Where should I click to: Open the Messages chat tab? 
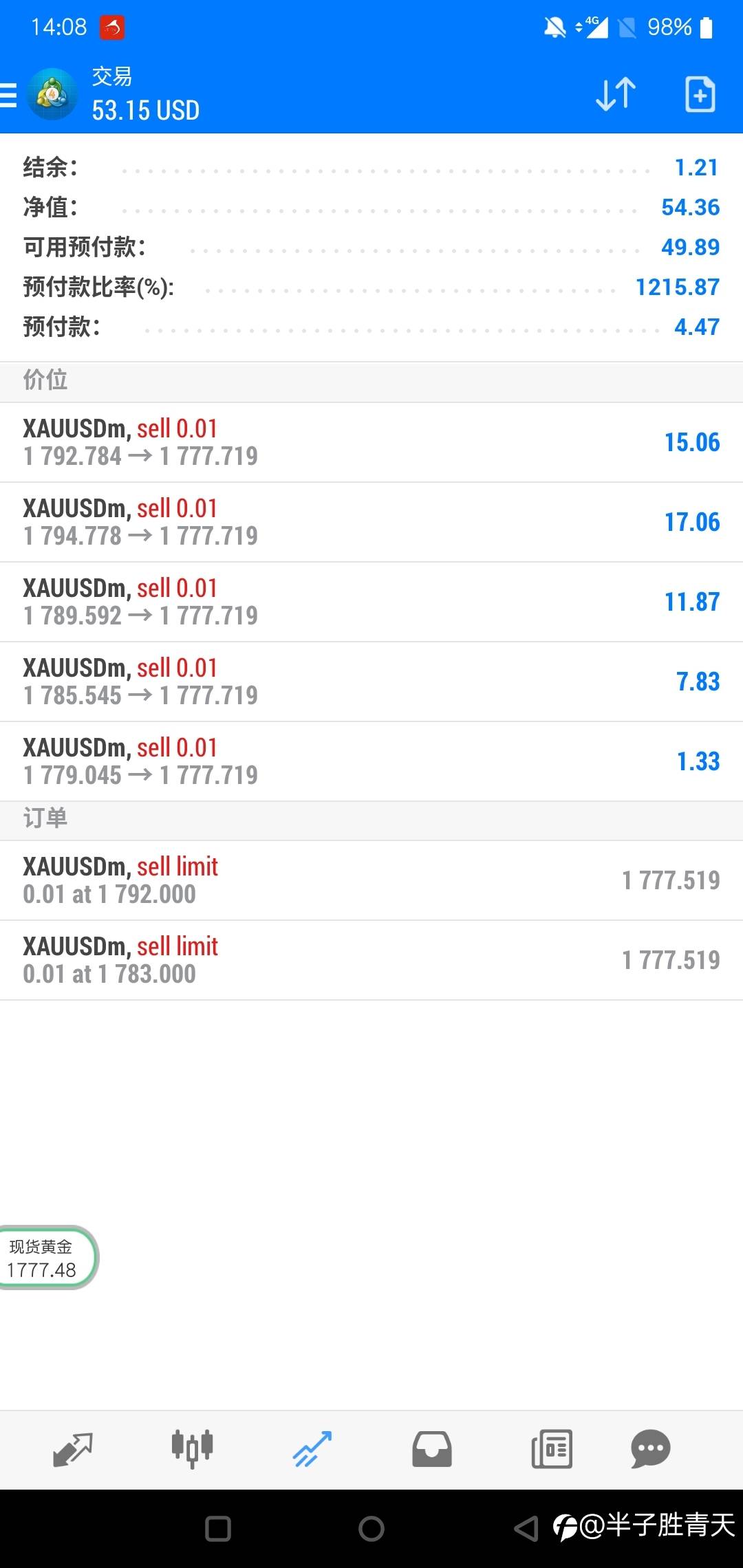pyautogui.click(x=650, y=1449)
